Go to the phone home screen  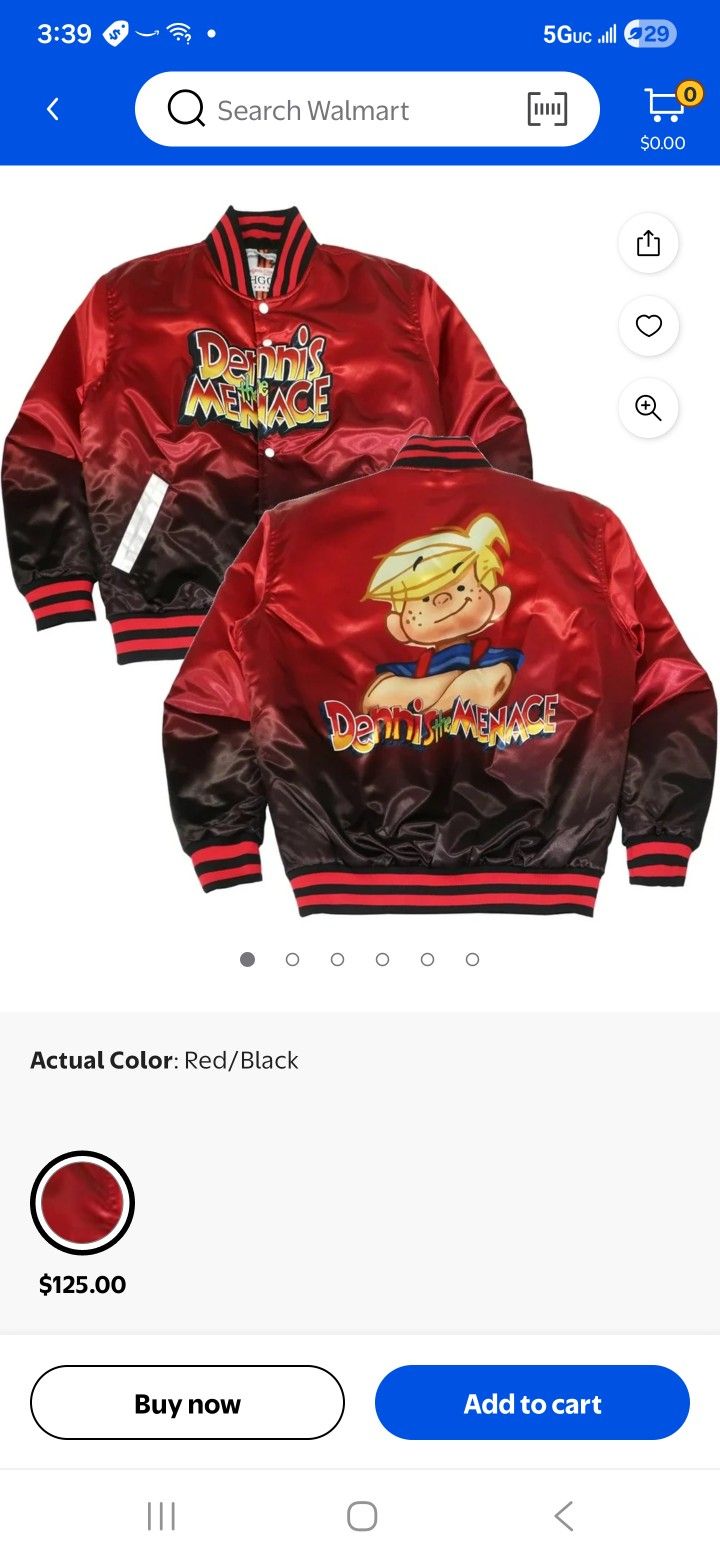click(362, 1516)
